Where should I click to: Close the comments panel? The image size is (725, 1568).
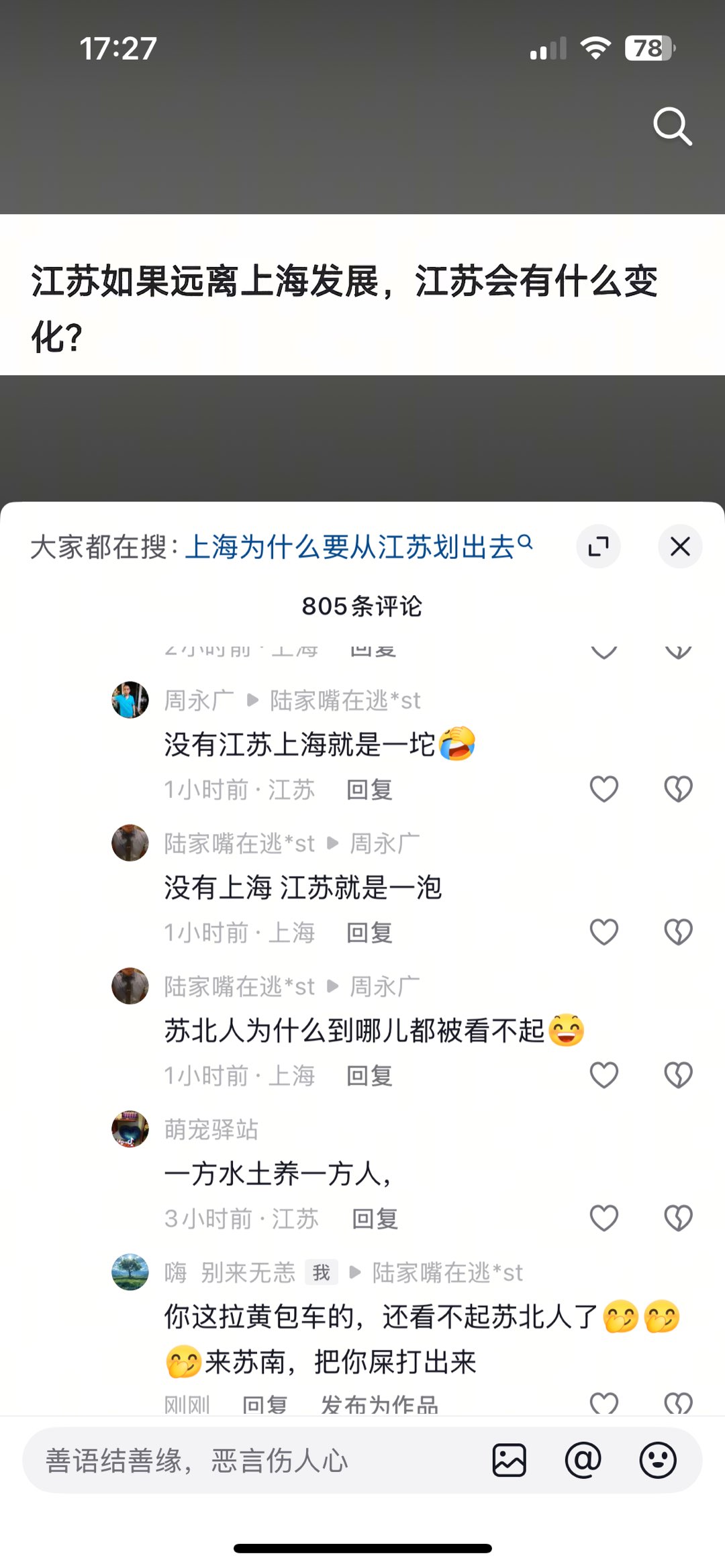pyautogui.click(x=680, y=546)
